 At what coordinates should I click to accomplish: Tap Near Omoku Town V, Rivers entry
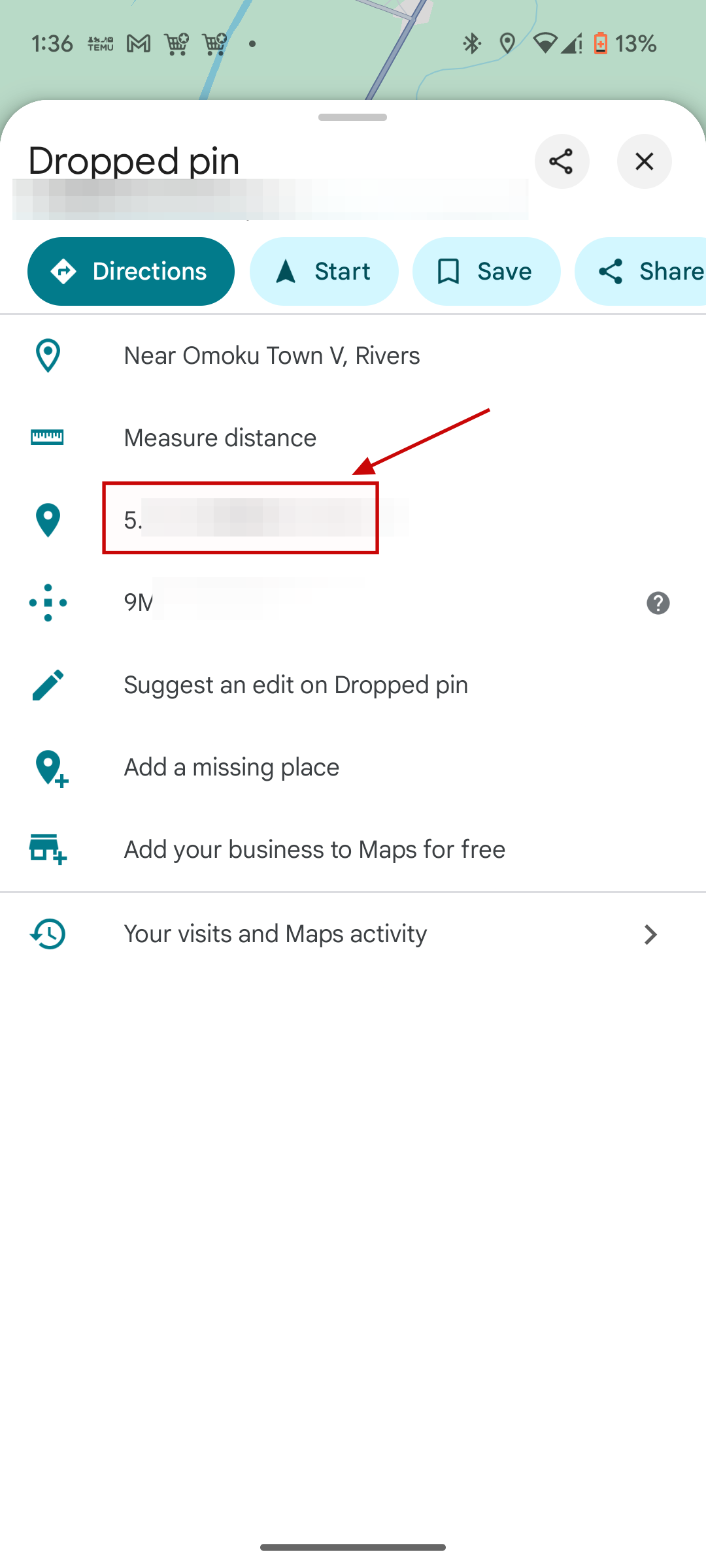272,355
